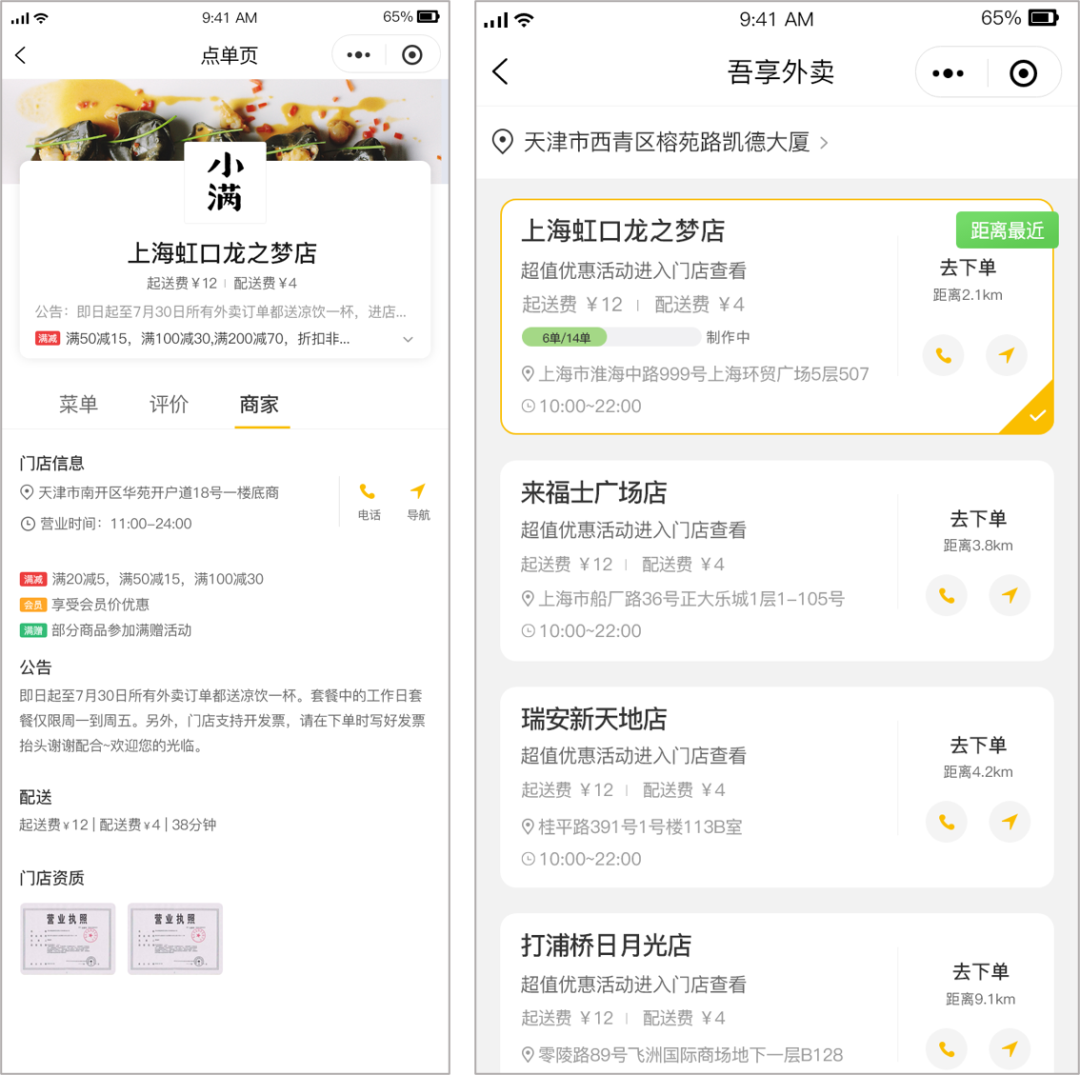Image resolution: width=1080 pixels, height=1075 pixels.
Task: Go back from the 点单页 screen
Action: coord(21,56)
